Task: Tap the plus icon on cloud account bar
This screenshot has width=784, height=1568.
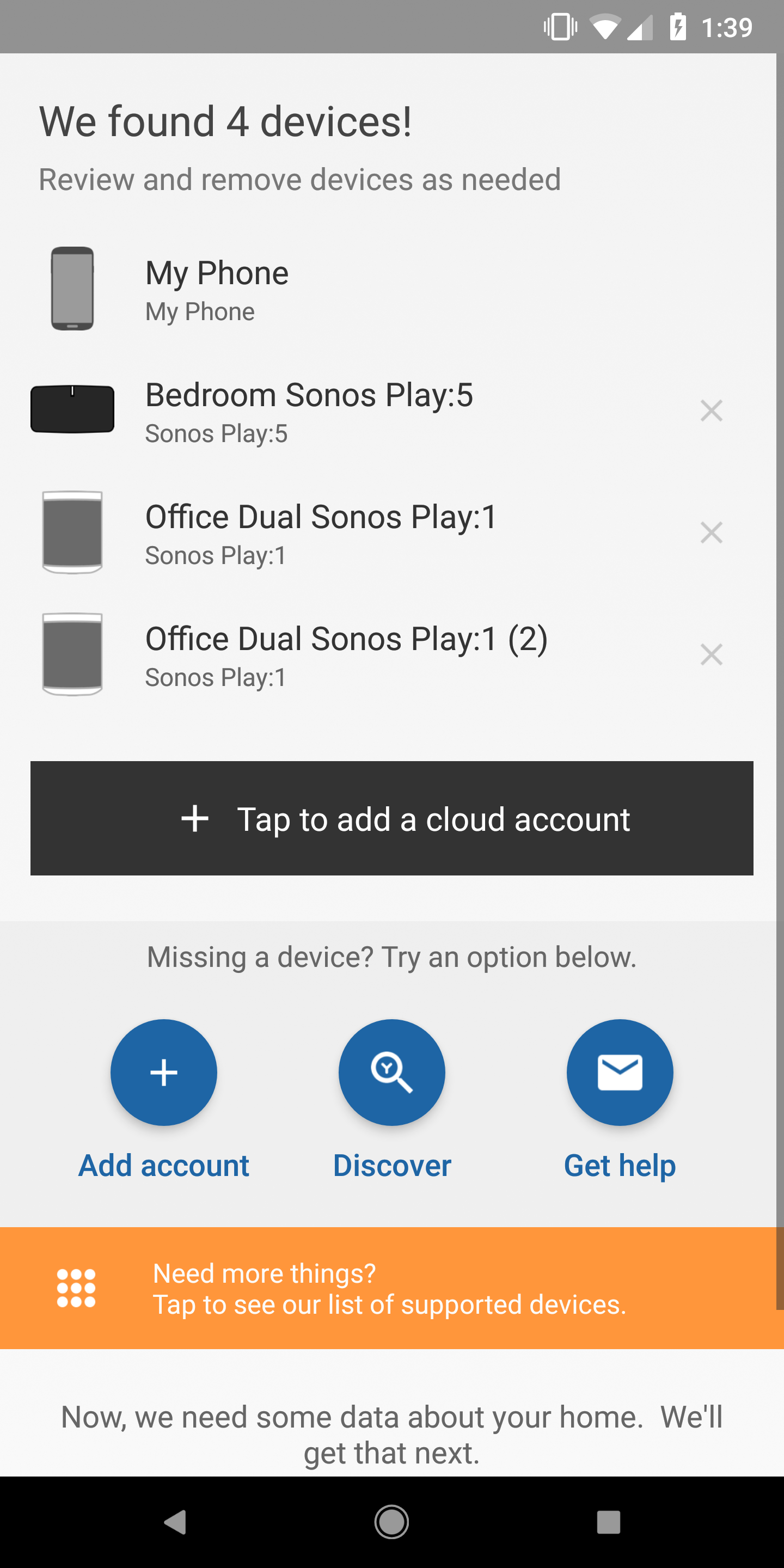Action: 196,819
